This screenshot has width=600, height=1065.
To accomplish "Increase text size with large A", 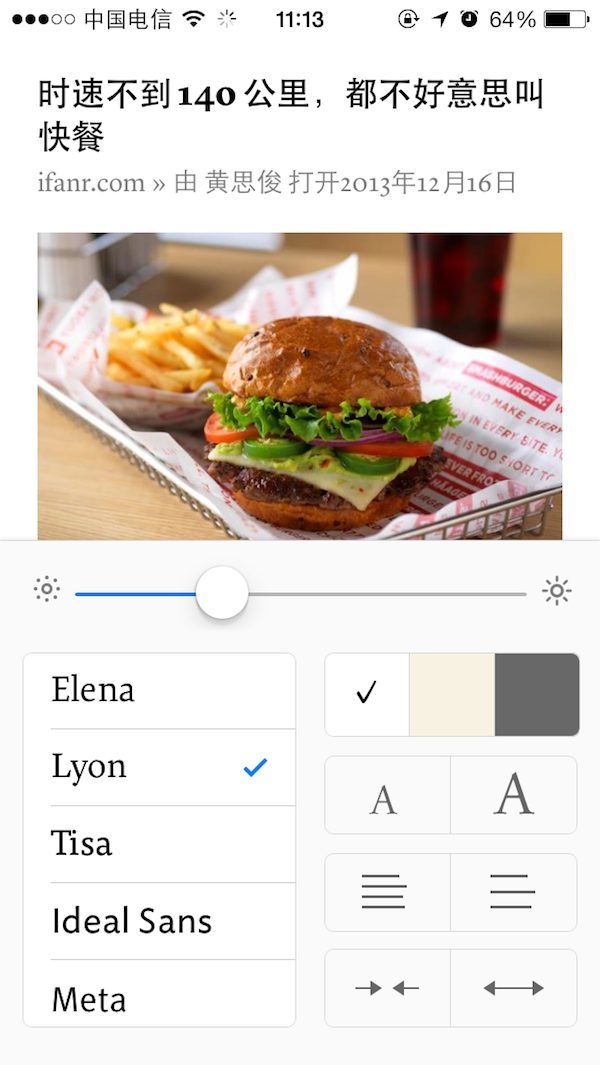I will [x=514, y=795].
